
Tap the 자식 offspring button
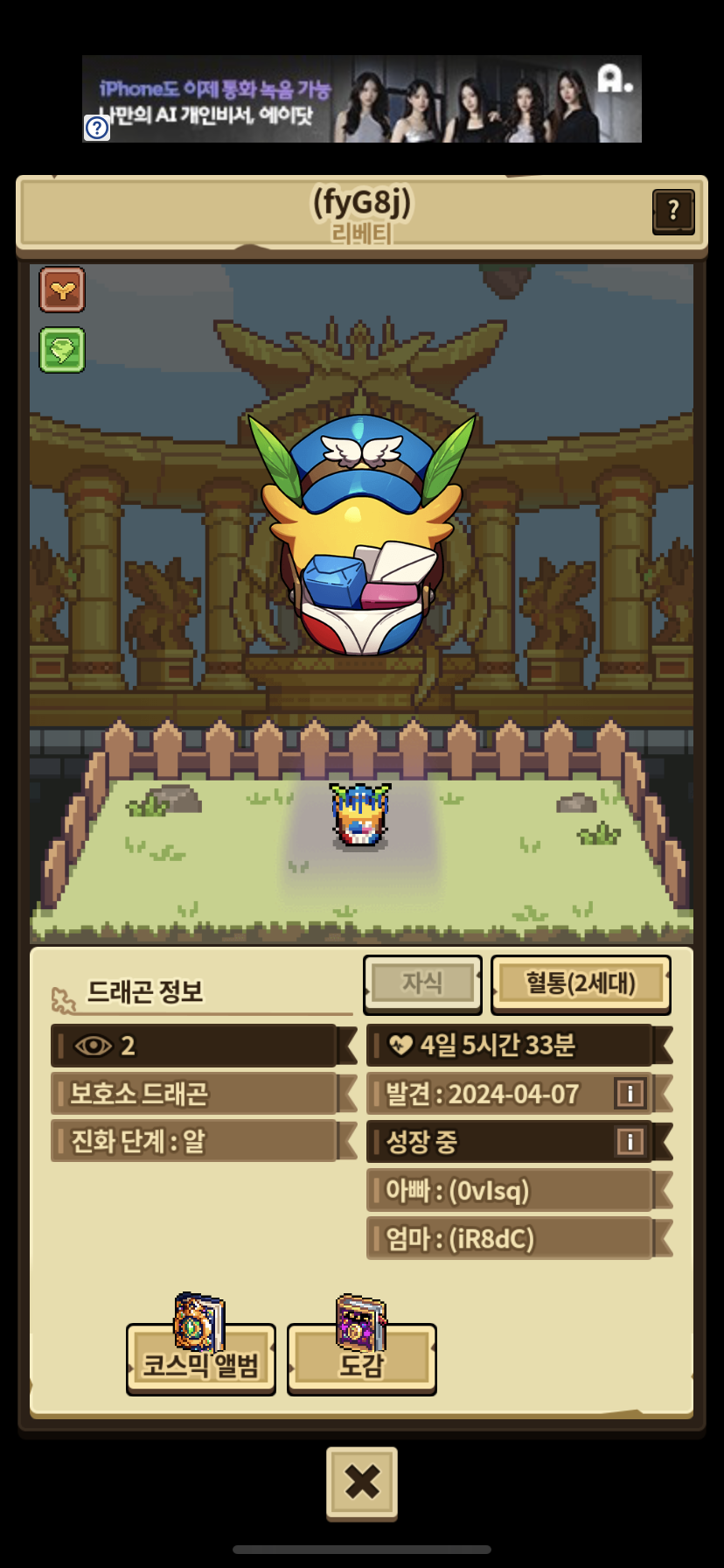(422, 983)
